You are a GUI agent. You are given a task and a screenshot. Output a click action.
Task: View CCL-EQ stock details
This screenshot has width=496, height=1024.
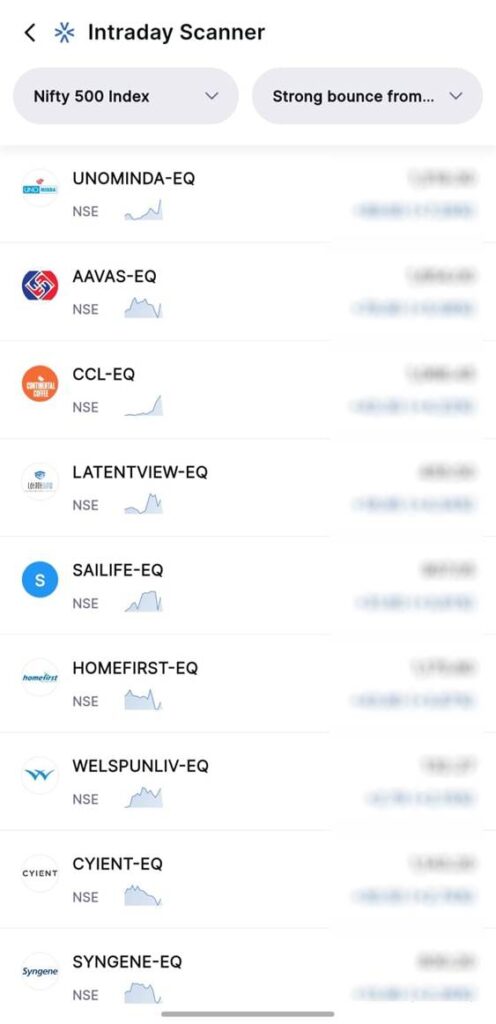pos(248,390)
